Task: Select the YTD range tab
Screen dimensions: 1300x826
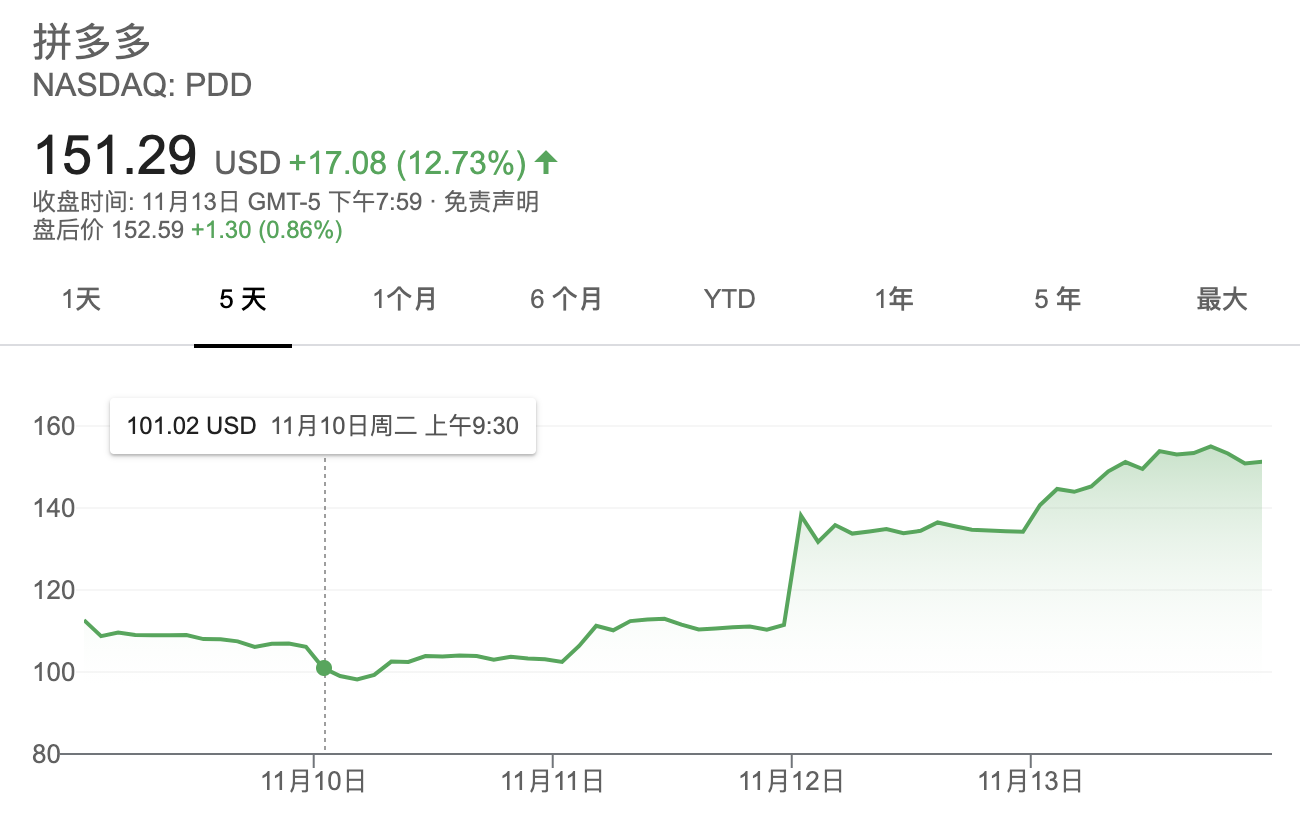Action: [x=729, y=299]
